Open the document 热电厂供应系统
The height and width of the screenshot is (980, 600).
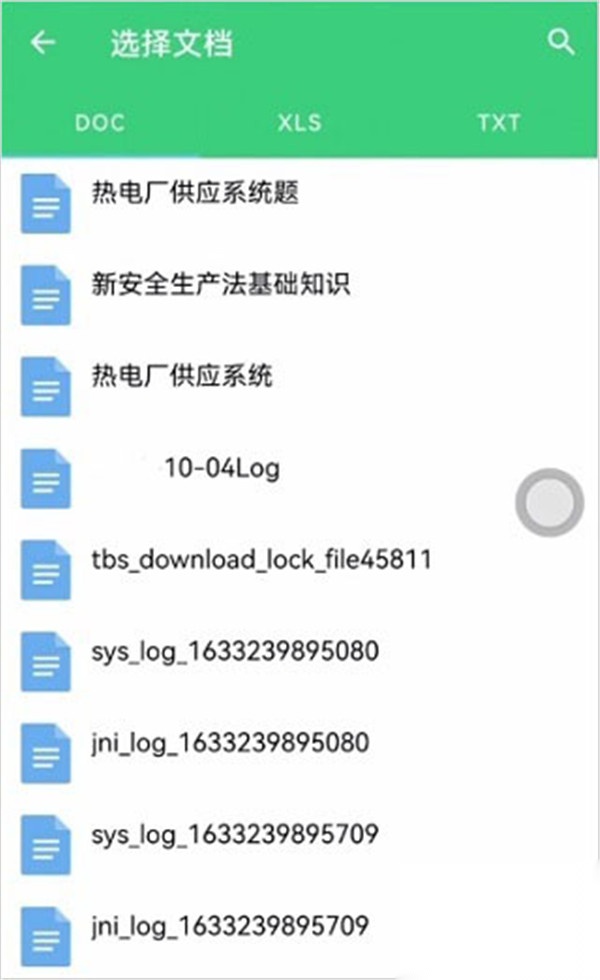(181, 376)
